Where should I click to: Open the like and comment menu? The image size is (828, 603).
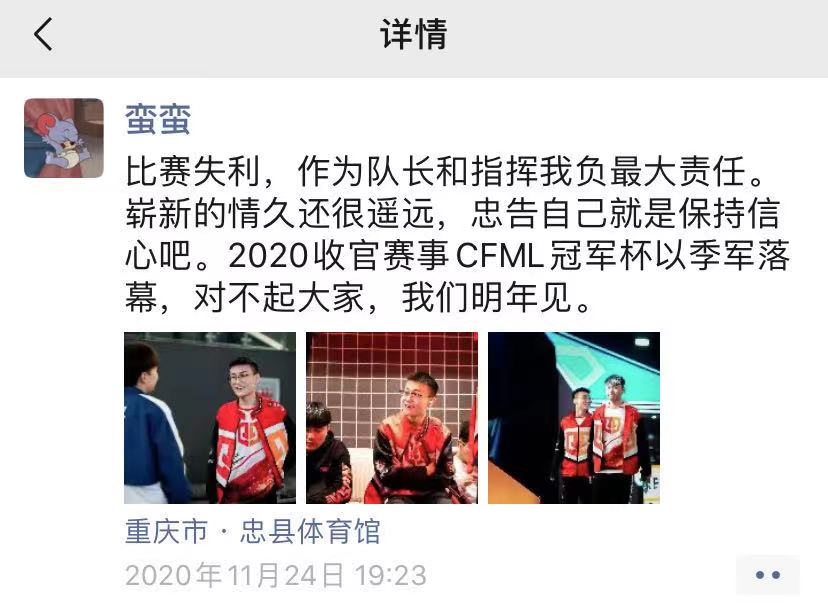click(767, 575)
